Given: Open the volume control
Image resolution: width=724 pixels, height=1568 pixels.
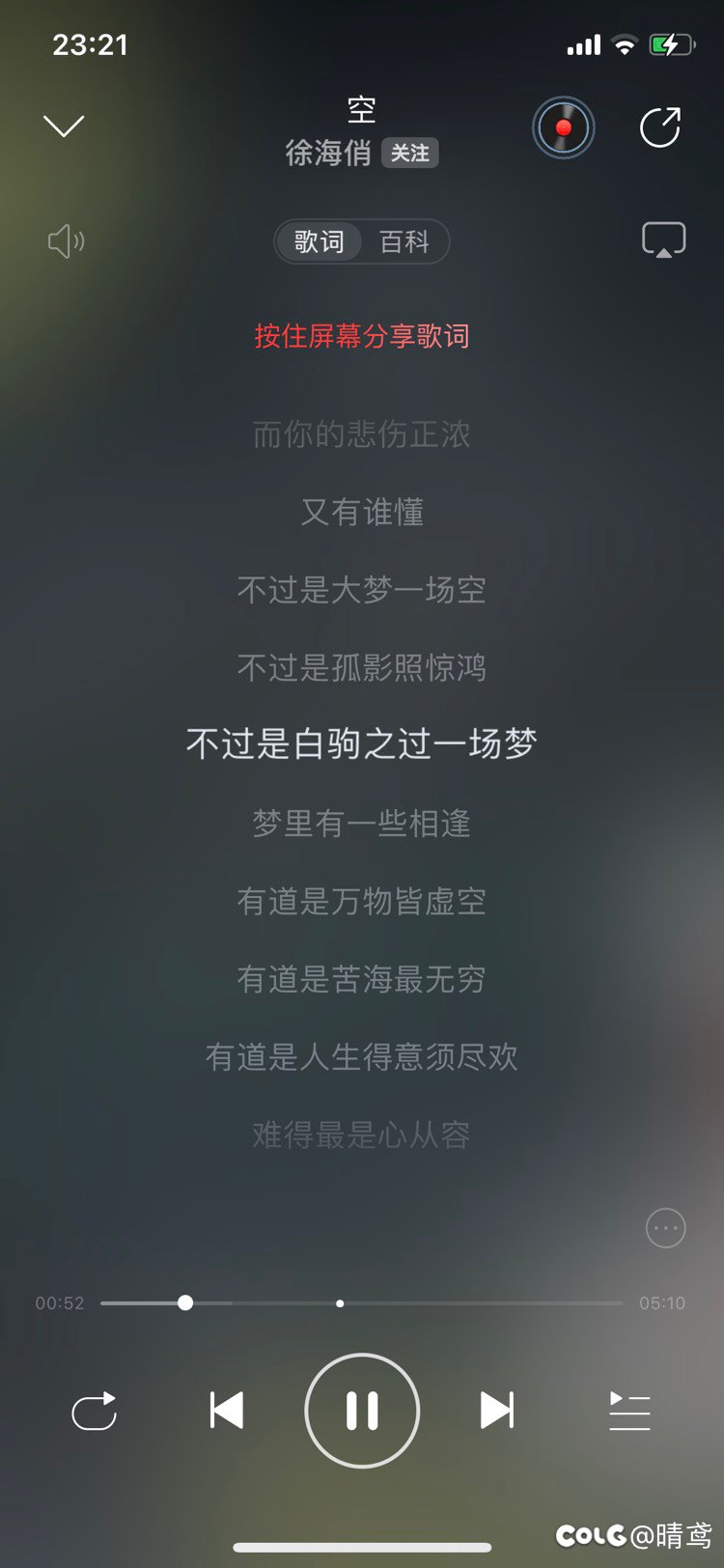Looking at the screenshot, I should click(x=66, y=241).
